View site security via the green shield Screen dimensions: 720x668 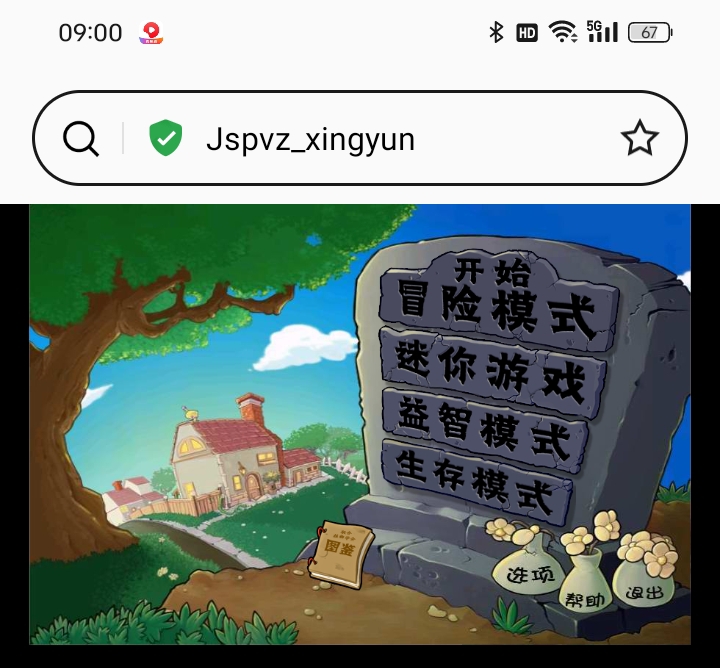click(x=166, y=138)
